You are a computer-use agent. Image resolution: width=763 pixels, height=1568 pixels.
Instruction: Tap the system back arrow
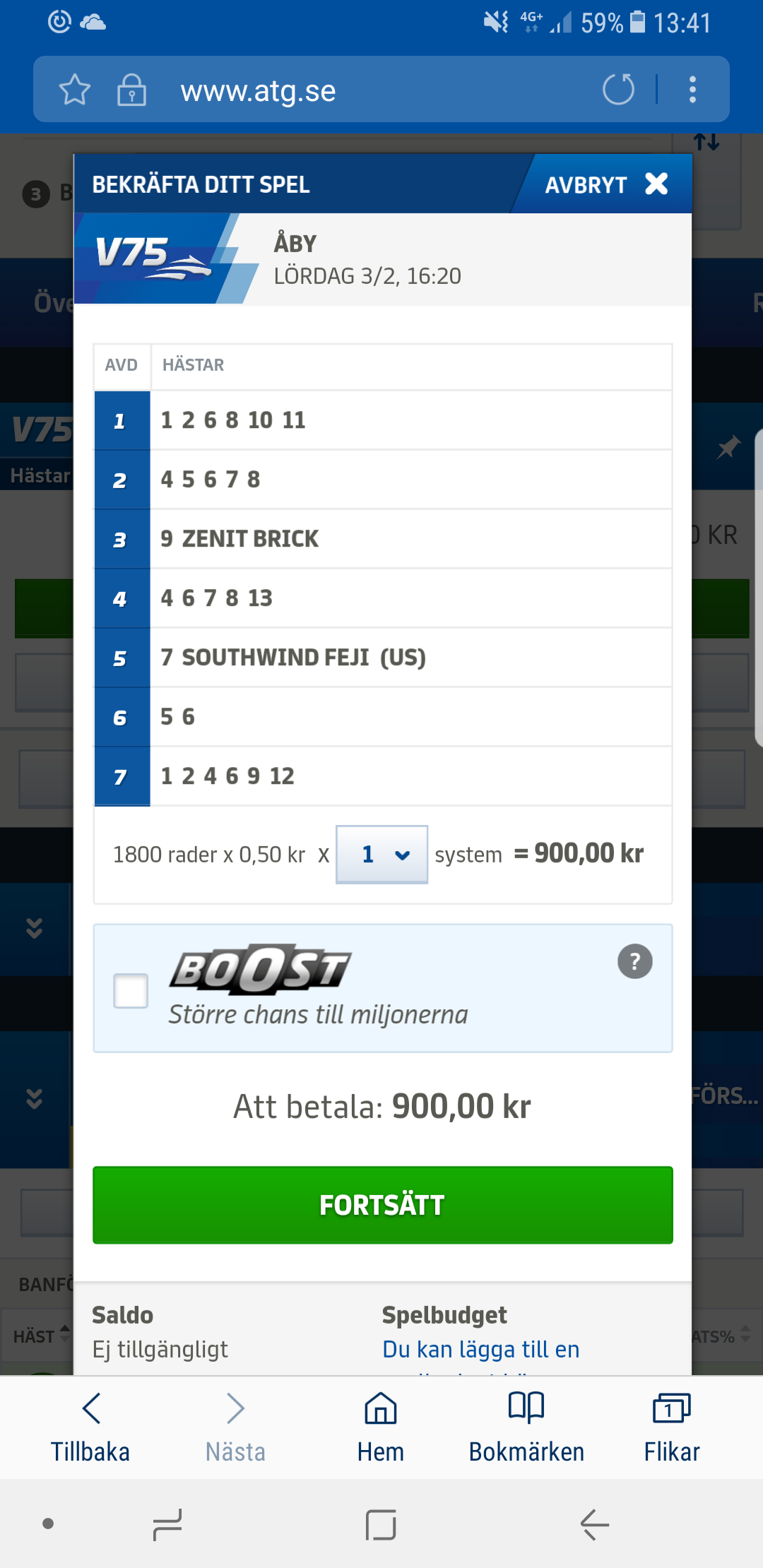click(594, 1524)
